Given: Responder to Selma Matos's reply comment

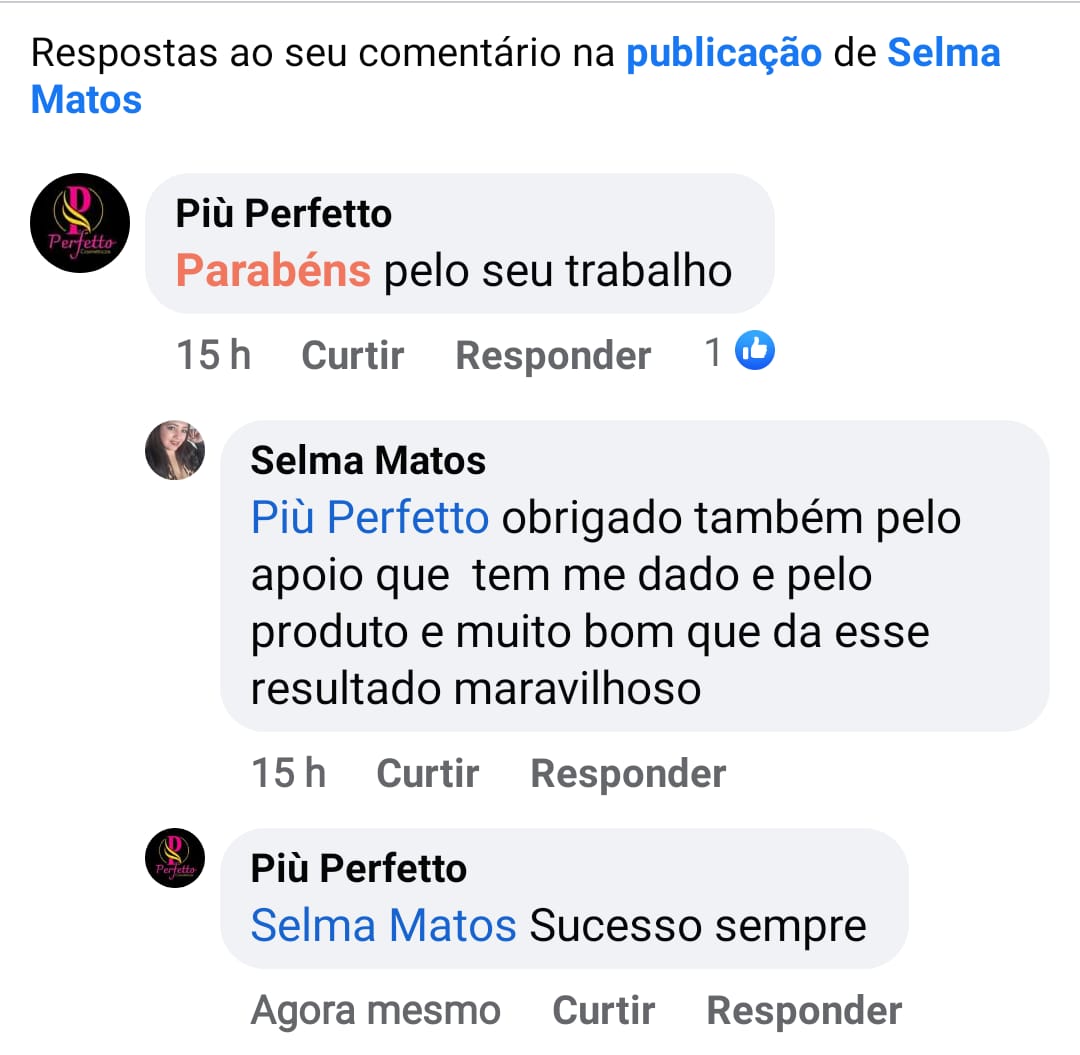Looking at the screenshot, I should pos(628,773).
